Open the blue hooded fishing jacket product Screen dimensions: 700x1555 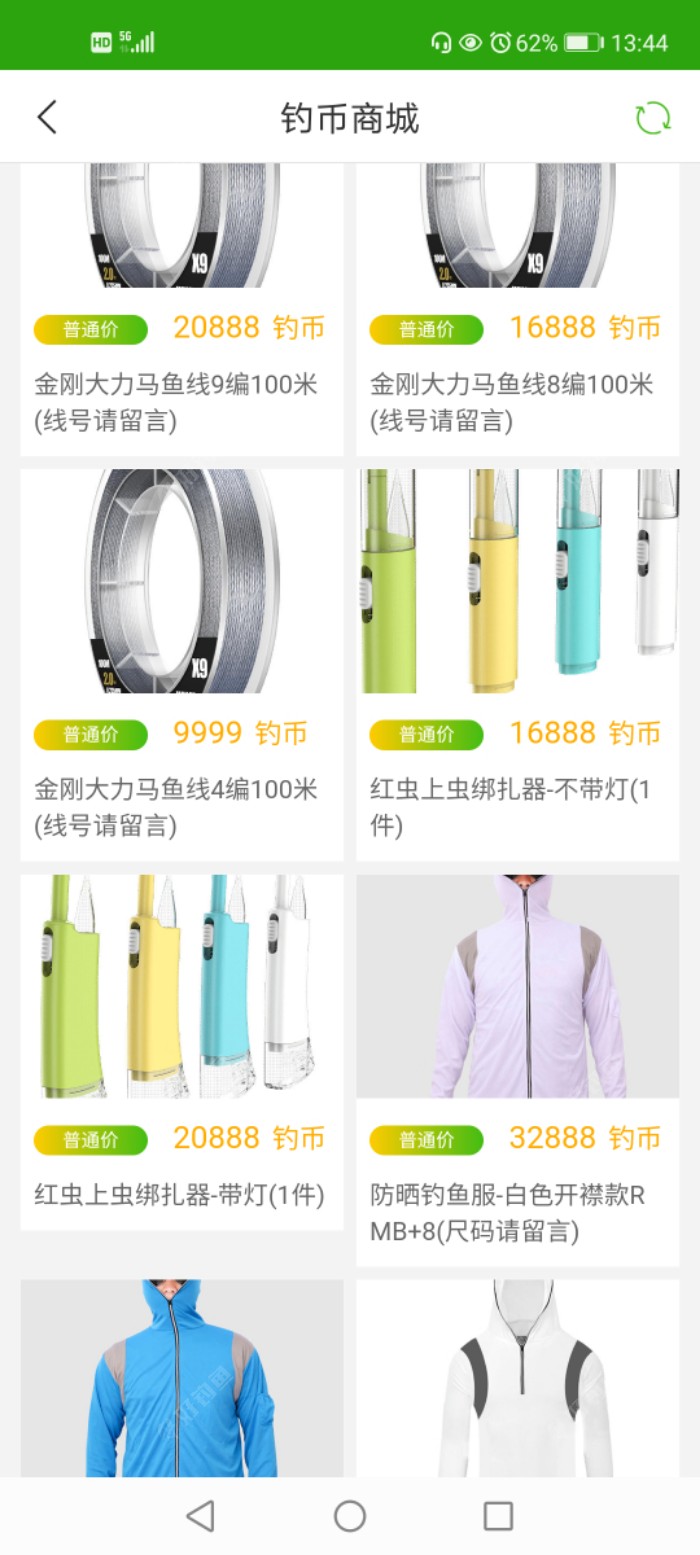pyautogui.click(x=181, y=1378)
